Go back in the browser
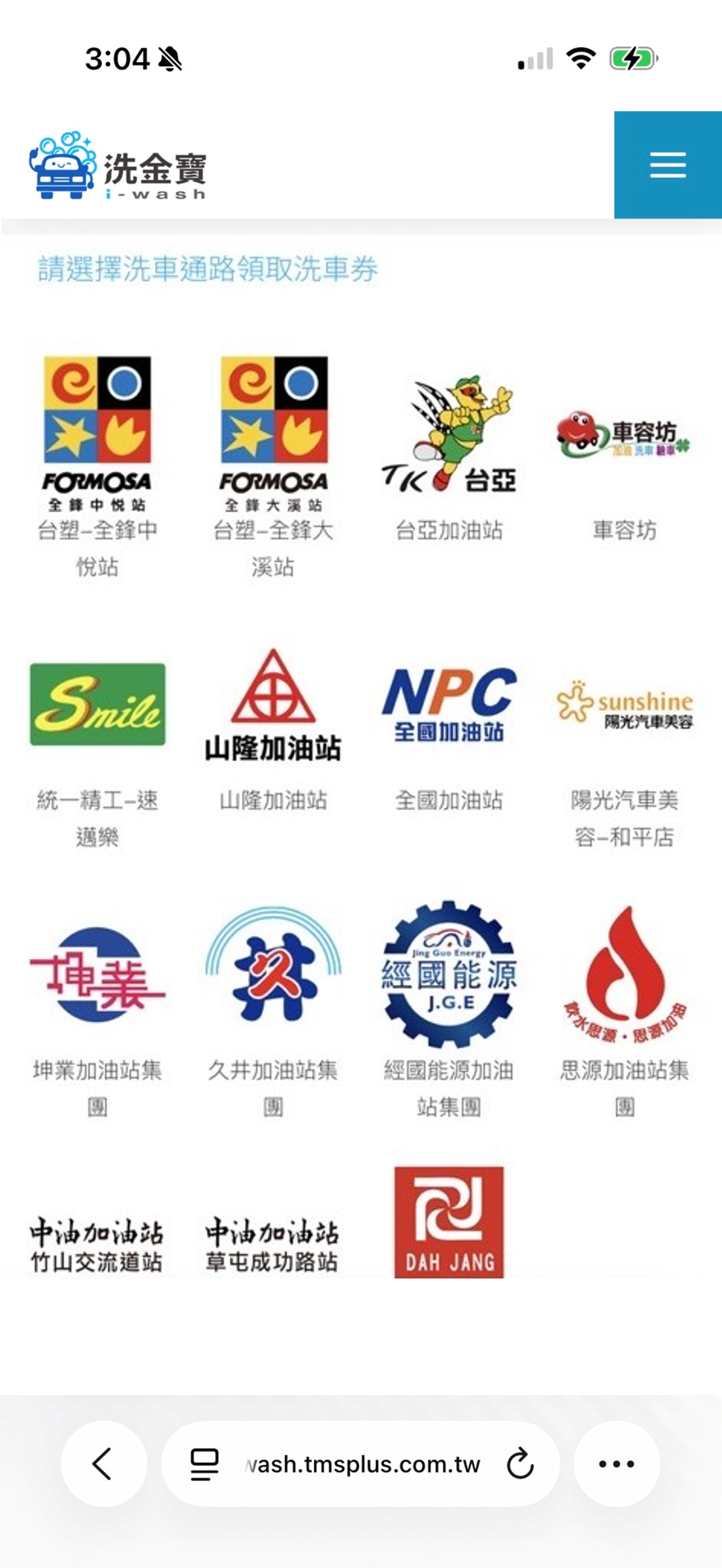The image size is (722, 1568). (103, 1463)
